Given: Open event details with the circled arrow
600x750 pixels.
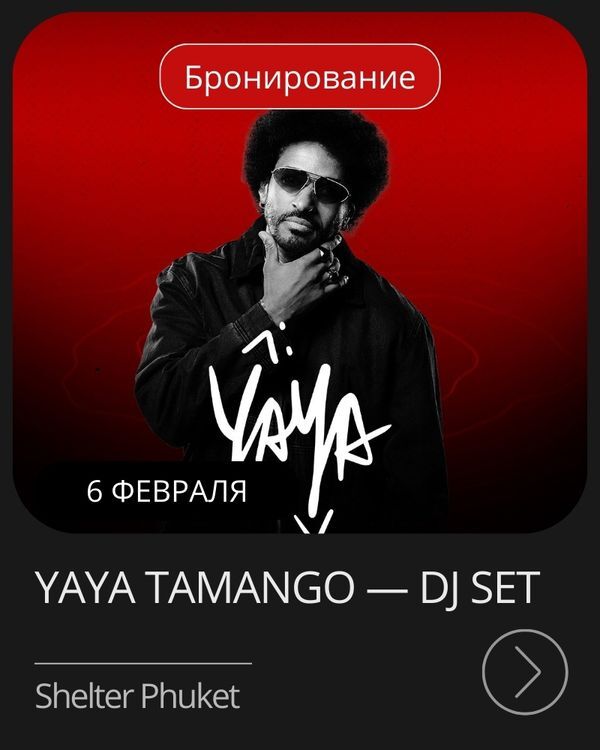Looking at the screenshot, I should tap(525, 671).
